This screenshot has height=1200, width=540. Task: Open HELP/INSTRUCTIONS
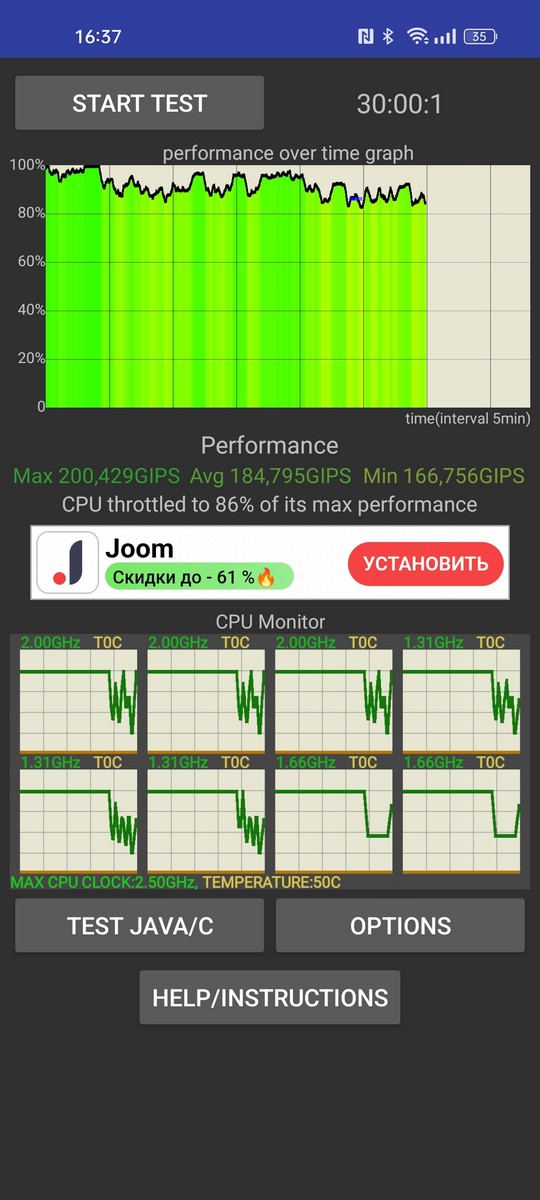(270, 997)
